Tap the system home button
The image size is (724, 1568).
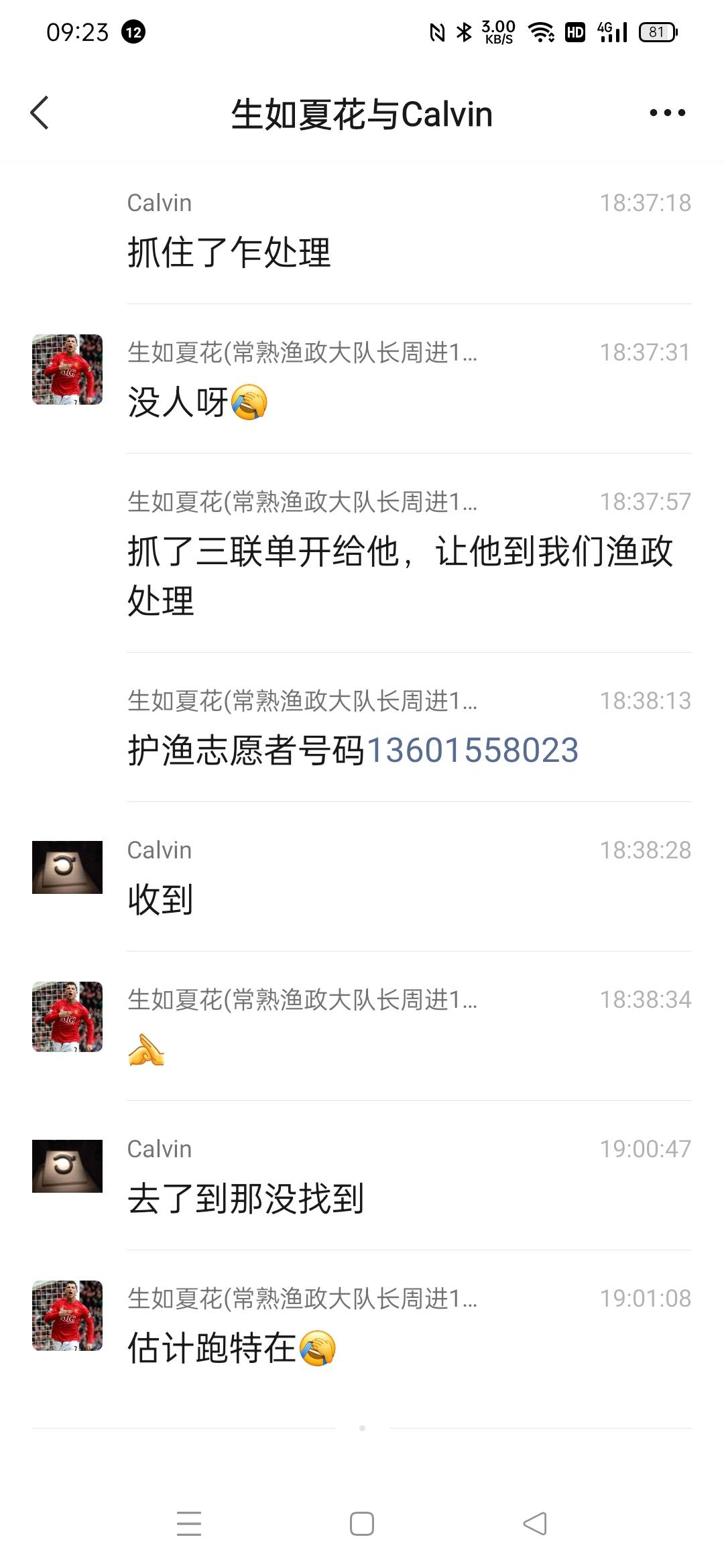coord(362,1523)
